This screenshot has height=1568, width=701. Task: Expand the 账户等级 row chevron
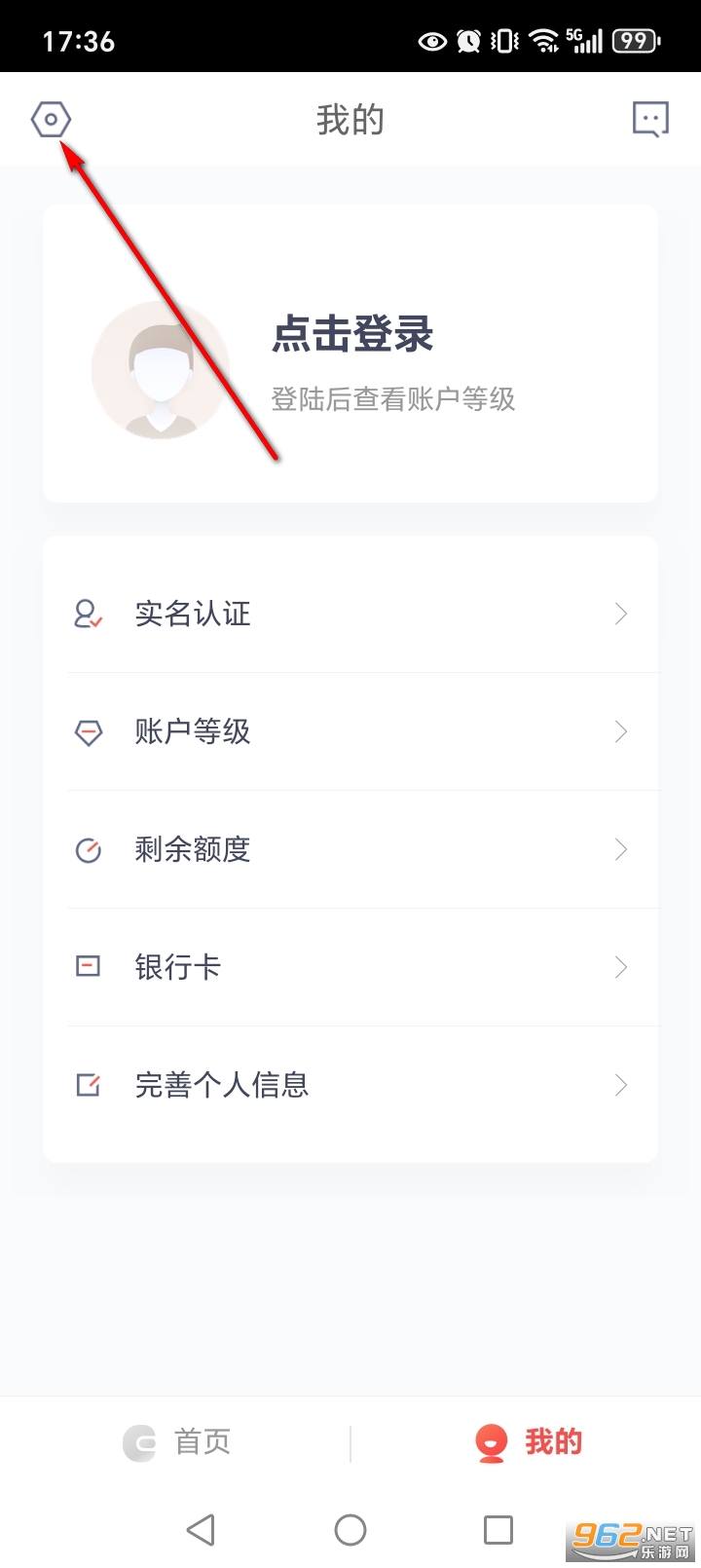[620, 732]
